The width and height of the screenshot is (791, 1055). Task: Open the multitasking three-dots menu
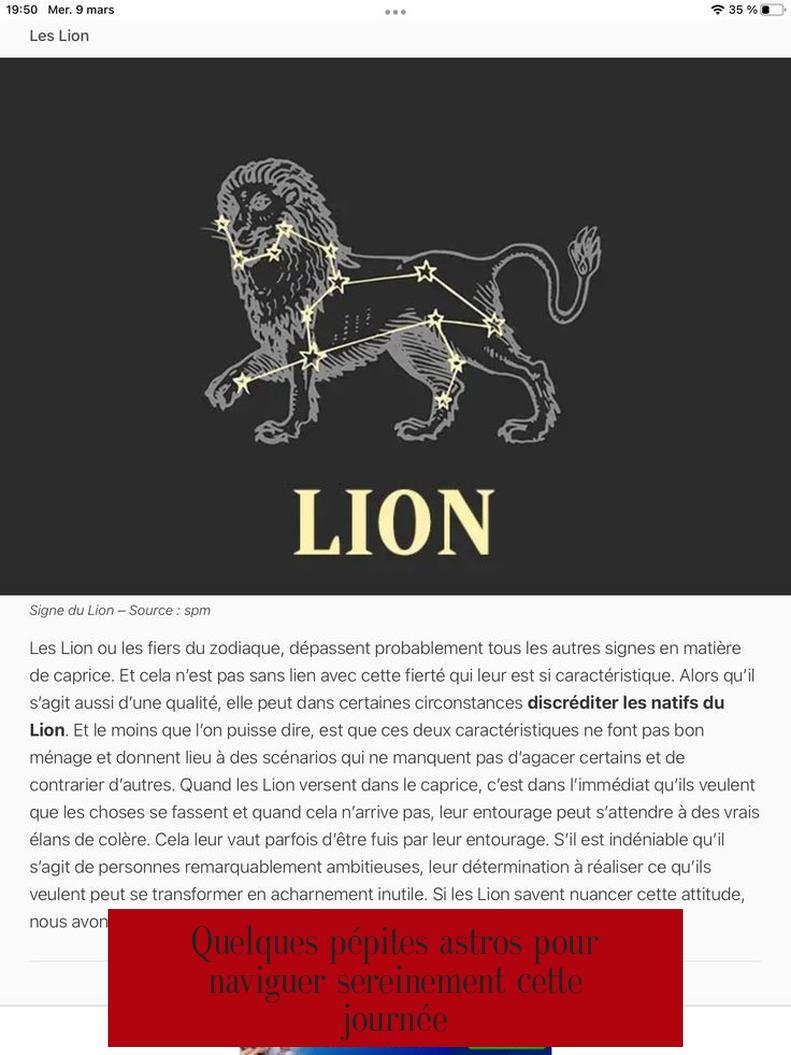pyautogui.click(x=395, y=12)
